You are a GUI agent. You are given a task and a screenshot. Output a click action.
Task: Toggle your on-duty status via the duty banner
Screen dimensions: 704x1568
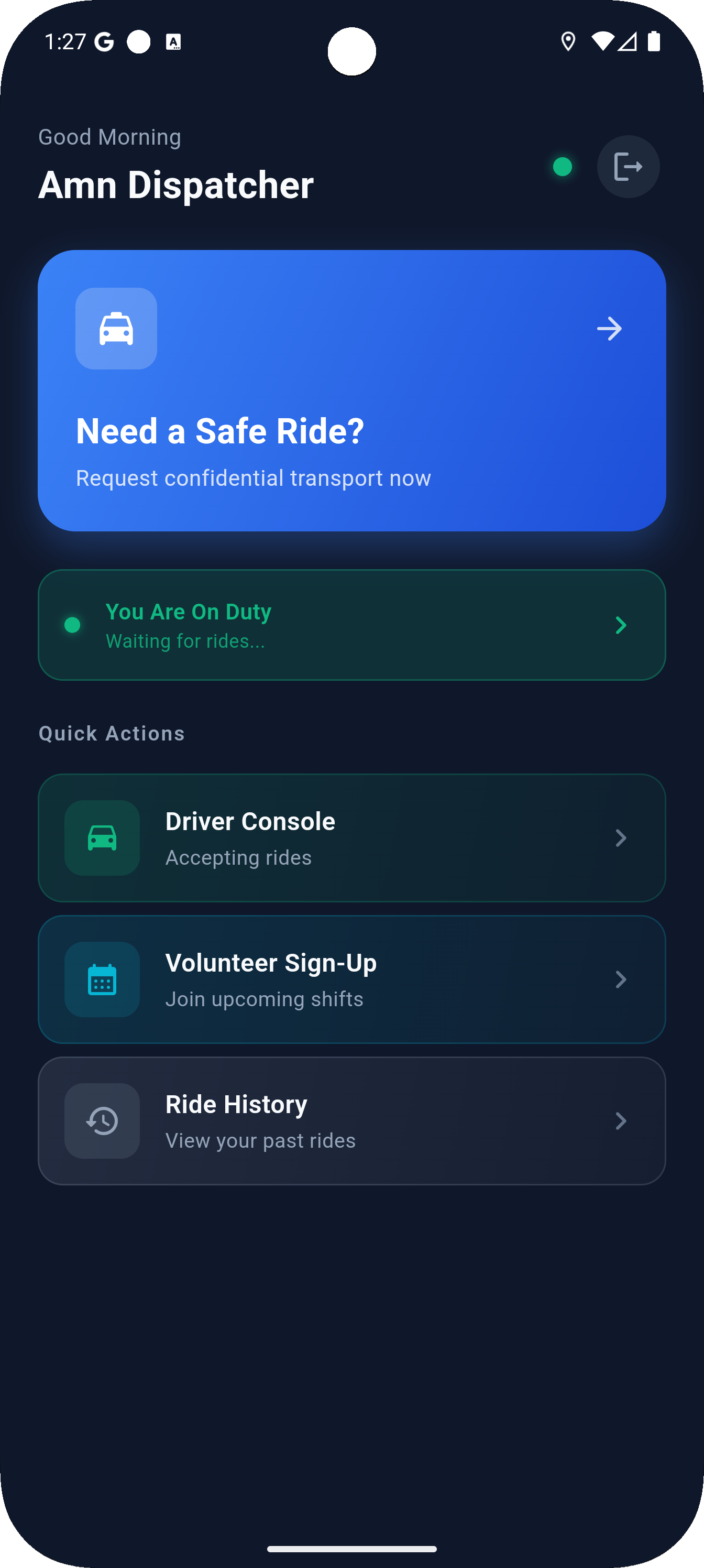pos(351,625)
